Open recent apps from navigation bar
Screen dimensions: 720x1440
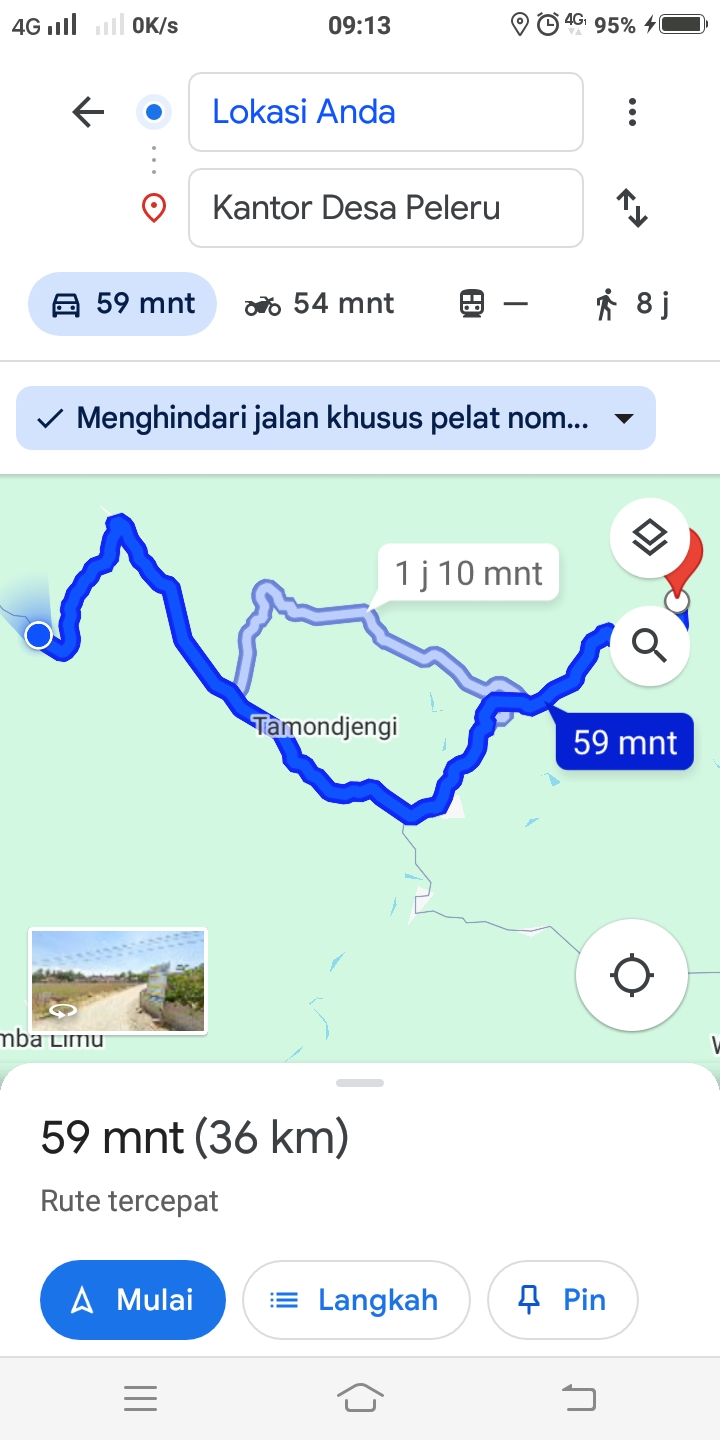click(140, 1398)
